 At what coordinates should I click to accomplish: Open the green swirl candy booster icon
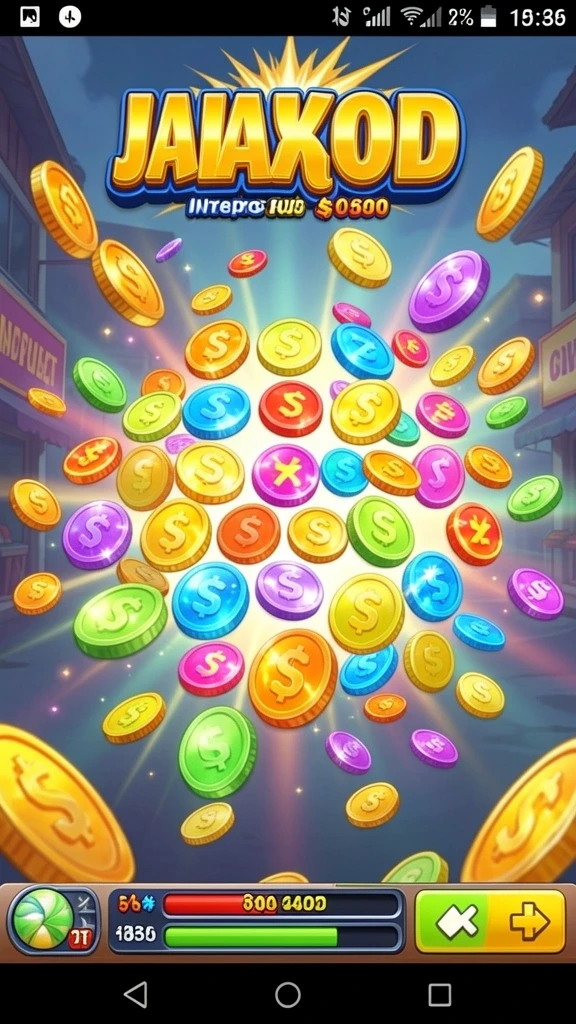point(44,919)
